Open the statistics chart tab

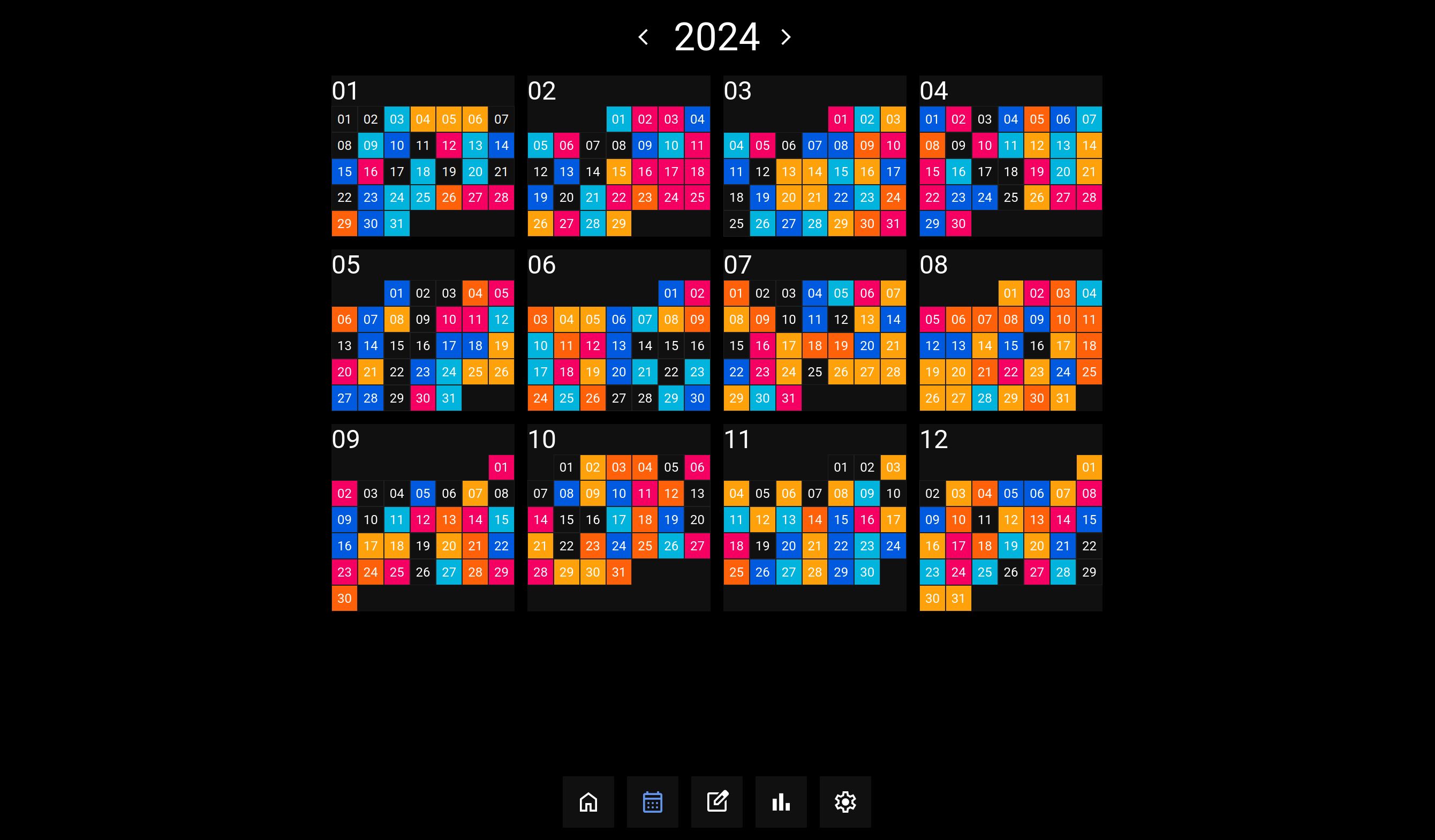tap(781, 802)
